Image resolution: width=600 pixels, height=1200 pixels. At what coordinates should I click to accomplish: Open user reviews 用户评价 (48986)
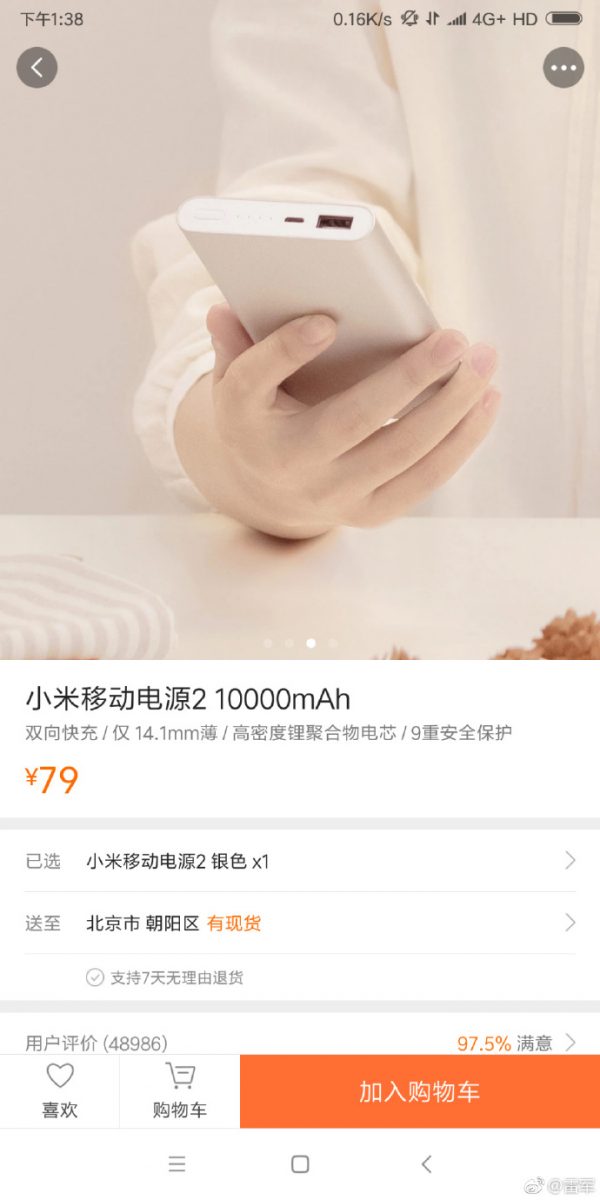click(x=300, y=1042)
